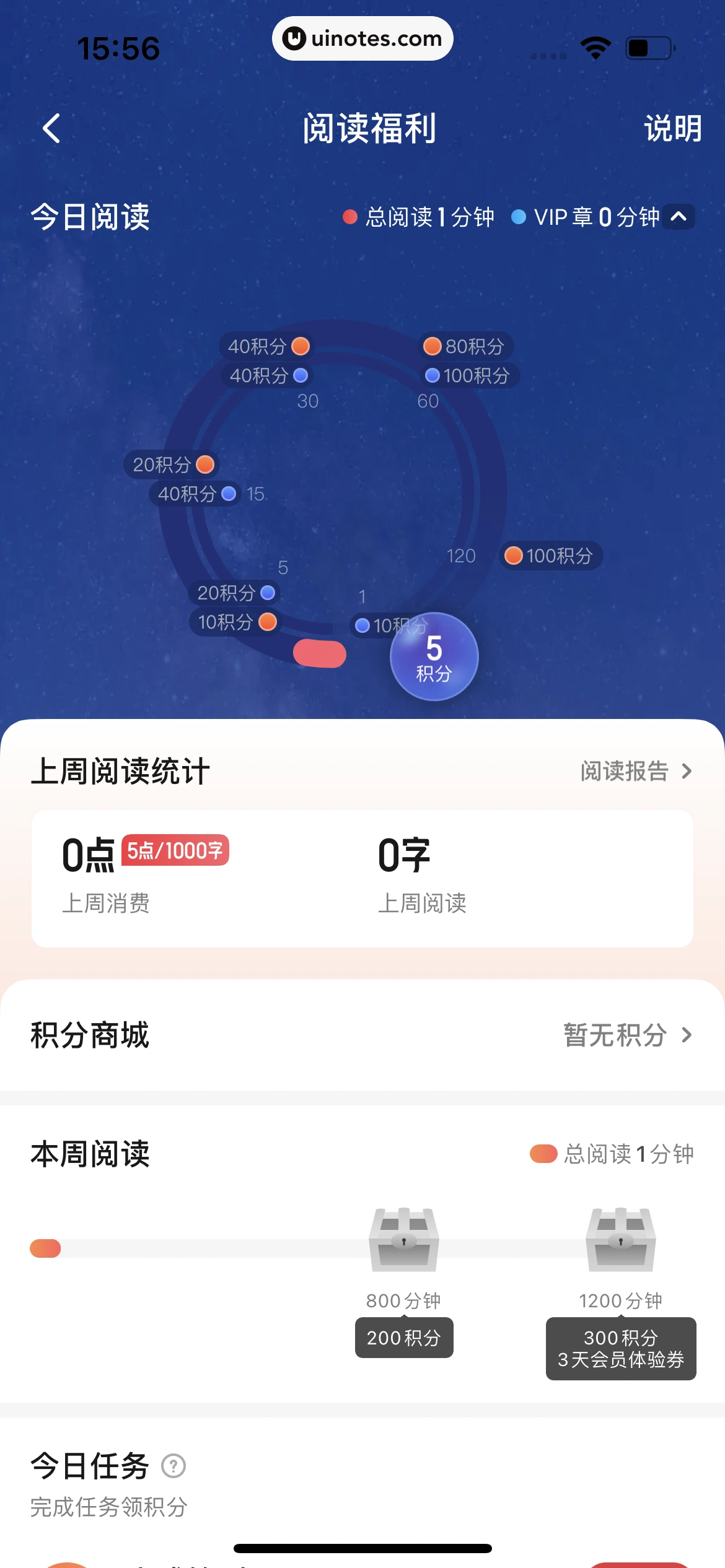Tap the 说明 button

pos(672,129)
